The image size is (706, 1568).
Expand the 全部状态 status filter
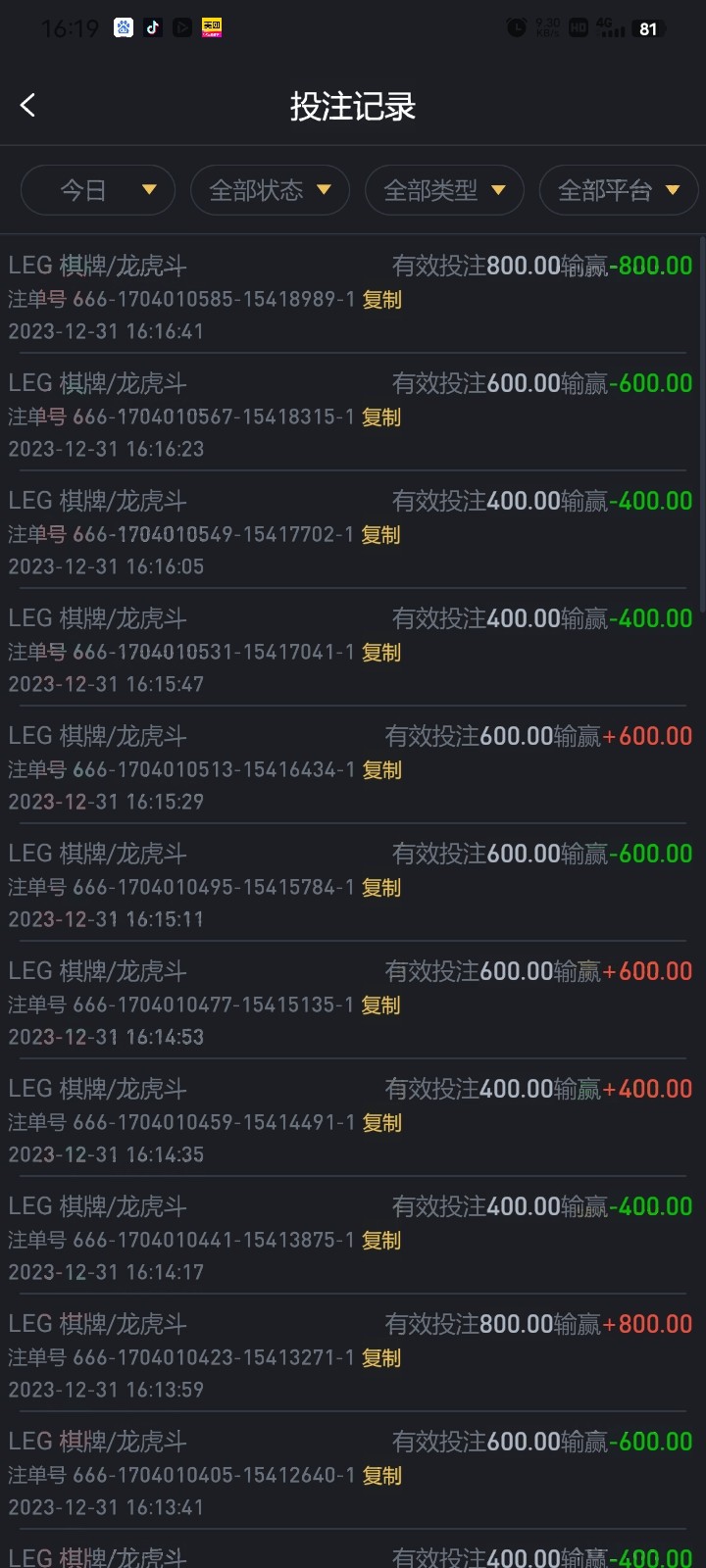pyautogui.click(x=270, y=190)
